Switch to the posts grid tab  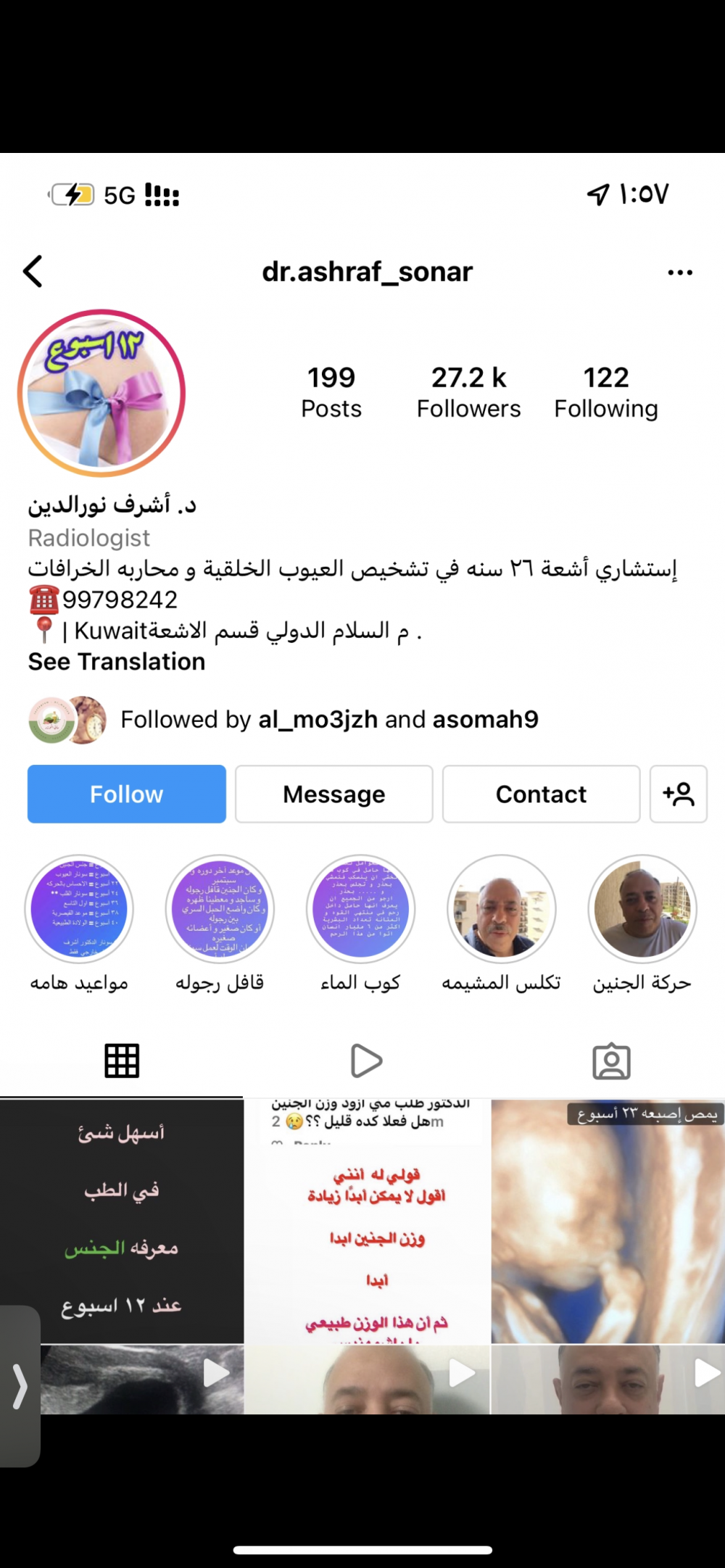pyautogui.click(x=122, y=1061)
